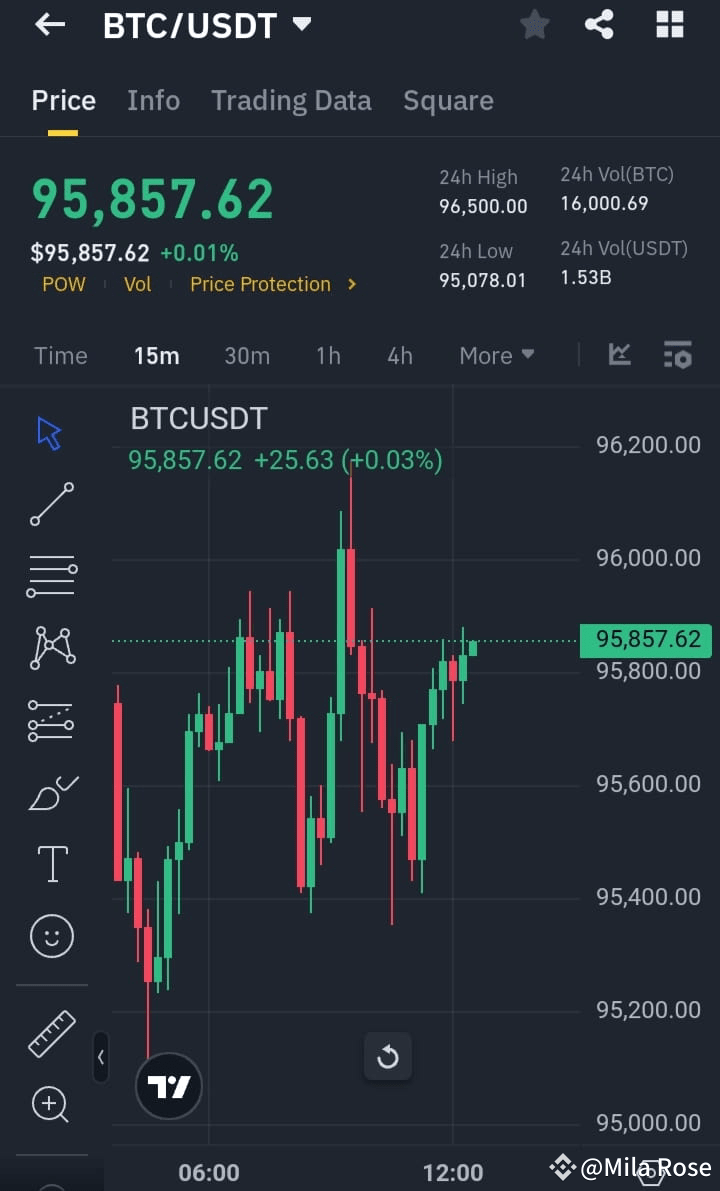The height and width of the screenshot is (1191, 720).
Task: Switch to the Trading Data tab
Action: tap(291, 100)
